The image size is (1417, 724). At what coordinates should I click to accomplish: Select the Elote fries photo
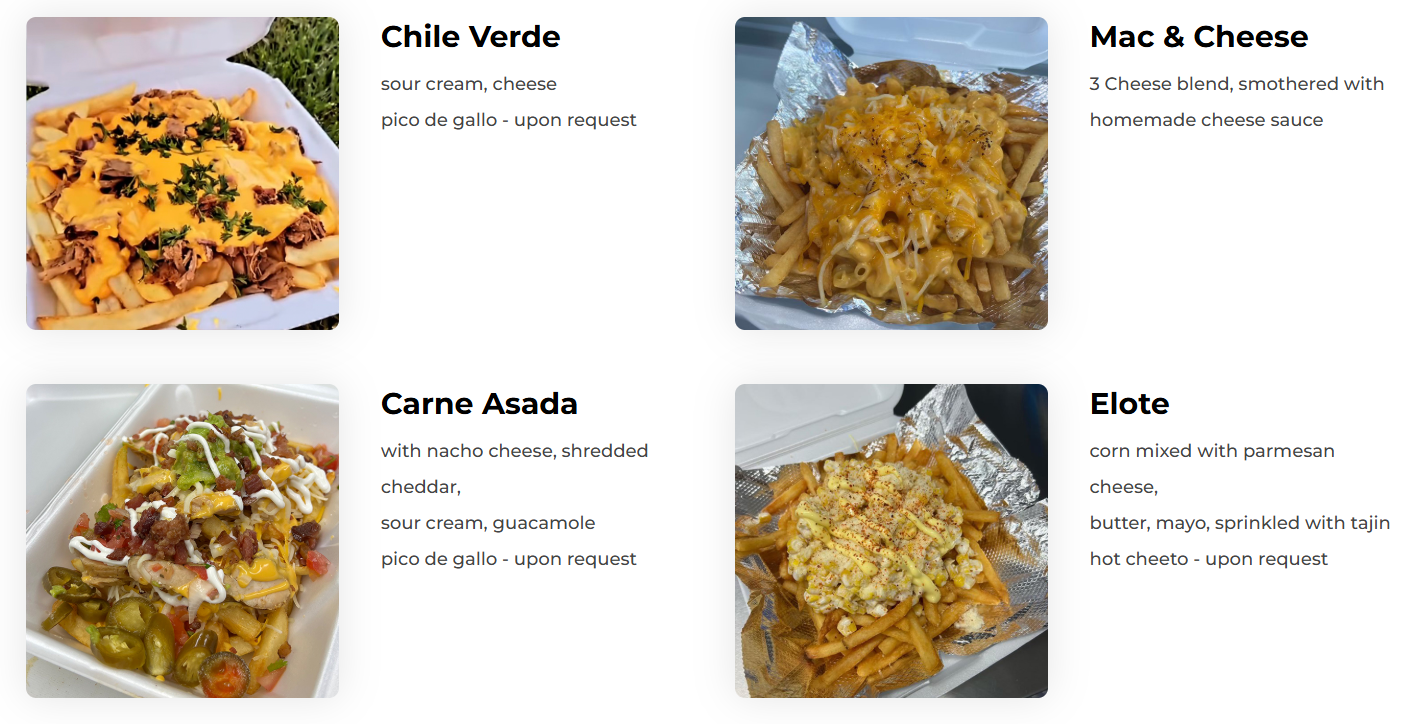click(891, 541)
